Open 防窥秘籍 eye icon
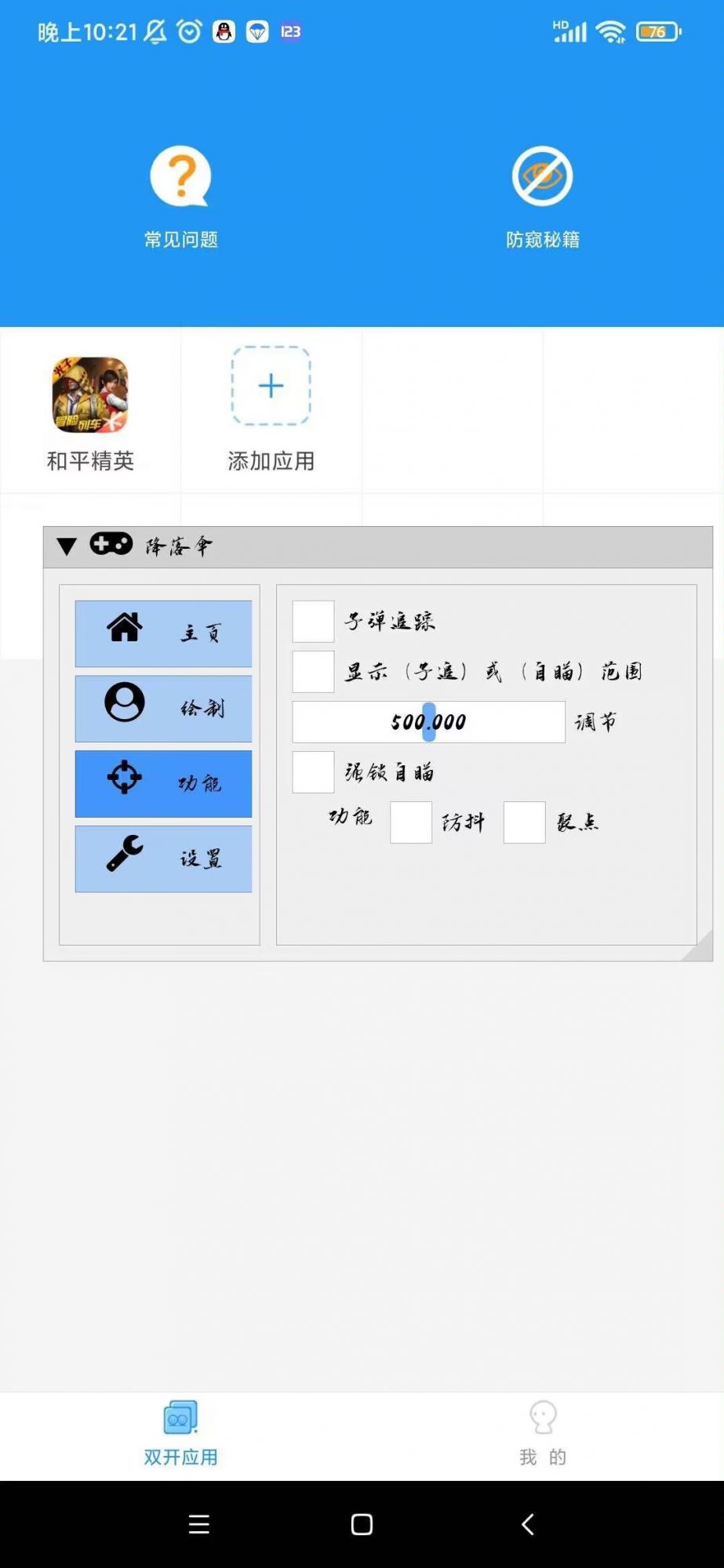The width and height of the screenshot is (724, 1568). tap(542, 176)
